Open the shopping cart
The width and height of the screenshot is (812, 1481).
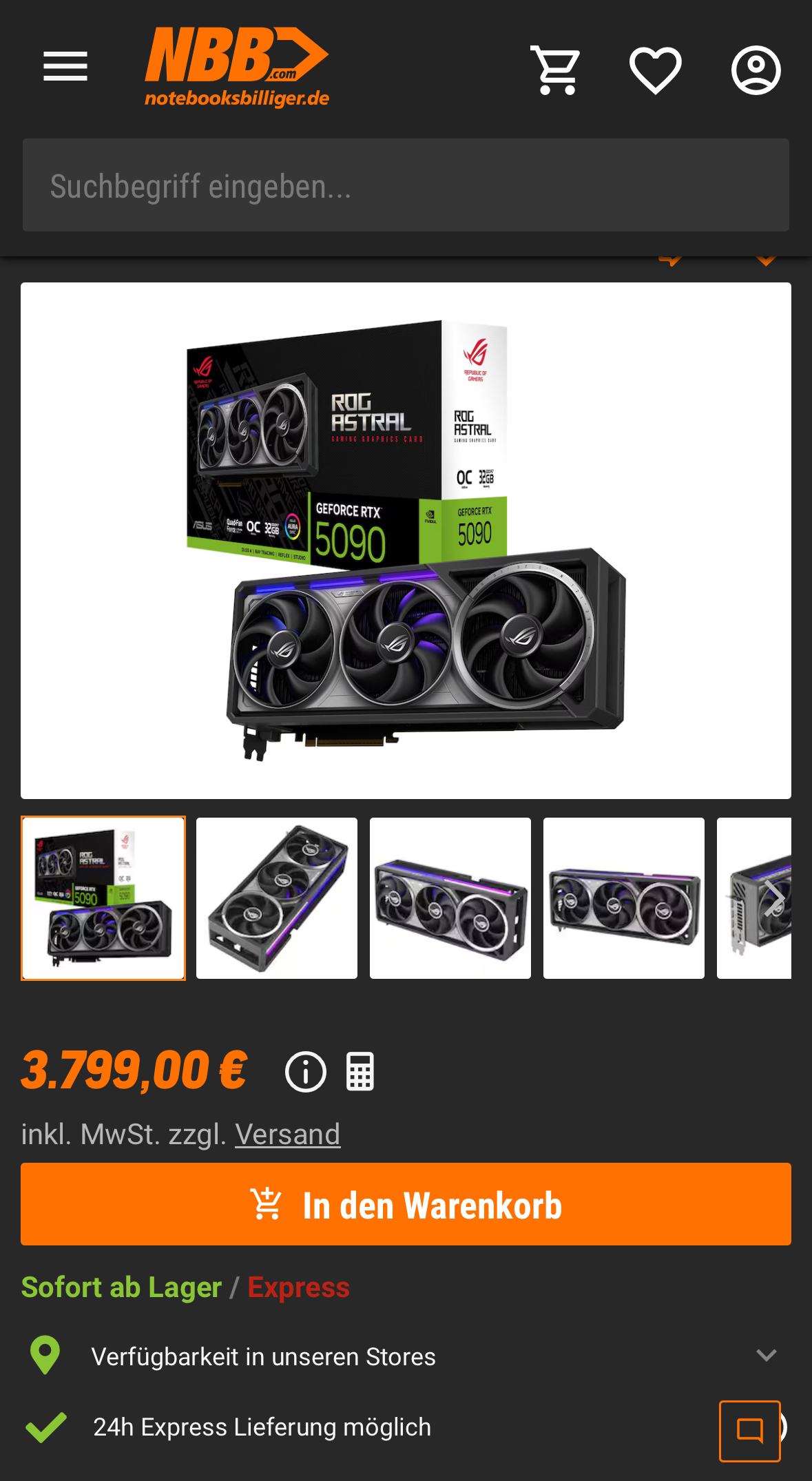[x=555, y=70]
